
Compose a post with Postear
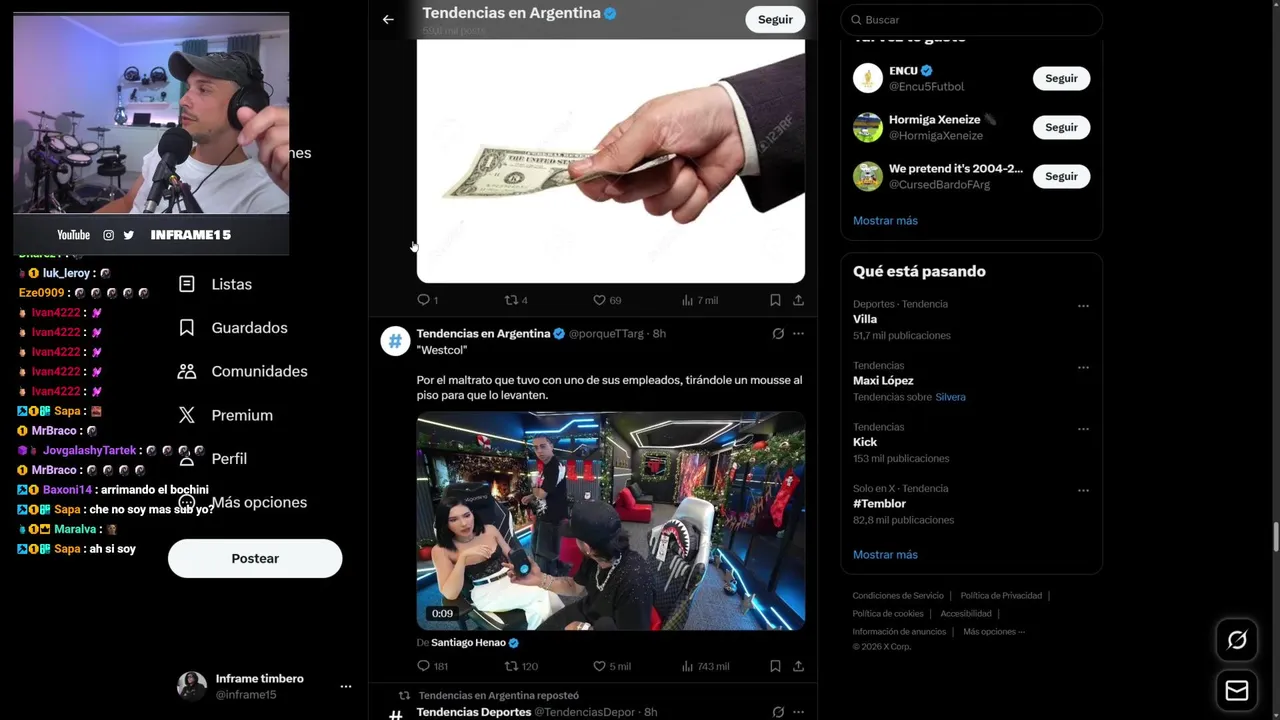[x=255, y=558]
